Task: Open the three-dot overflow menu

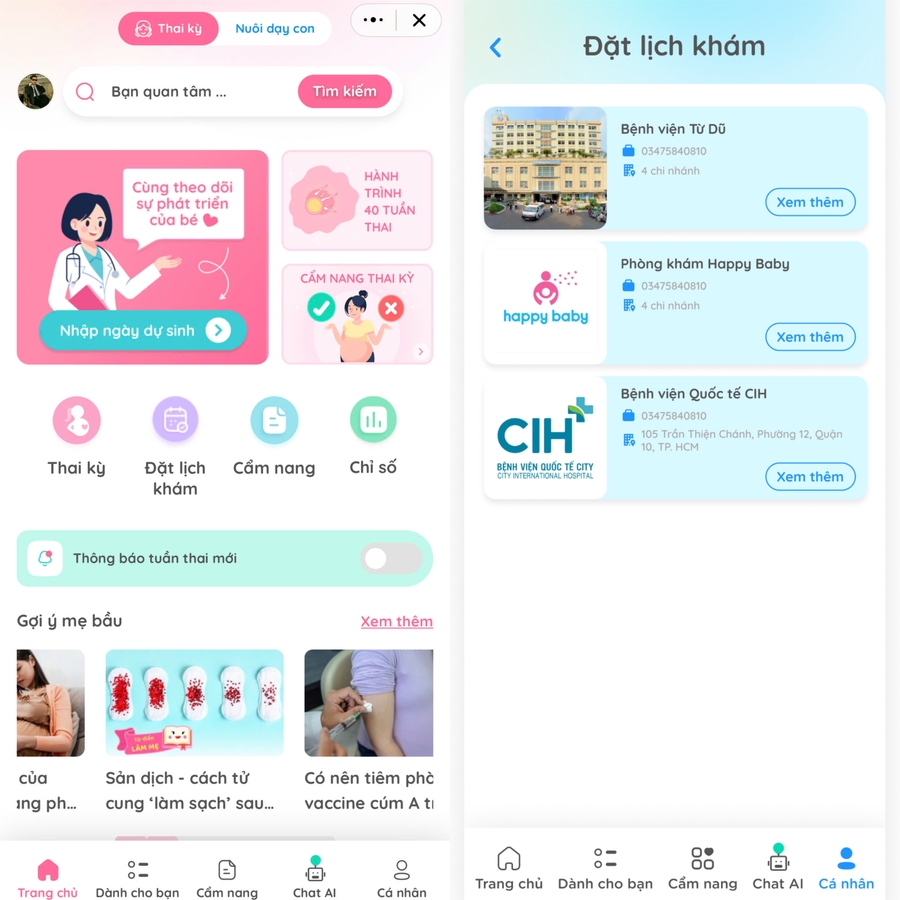Action: click(x=373, y=20)
